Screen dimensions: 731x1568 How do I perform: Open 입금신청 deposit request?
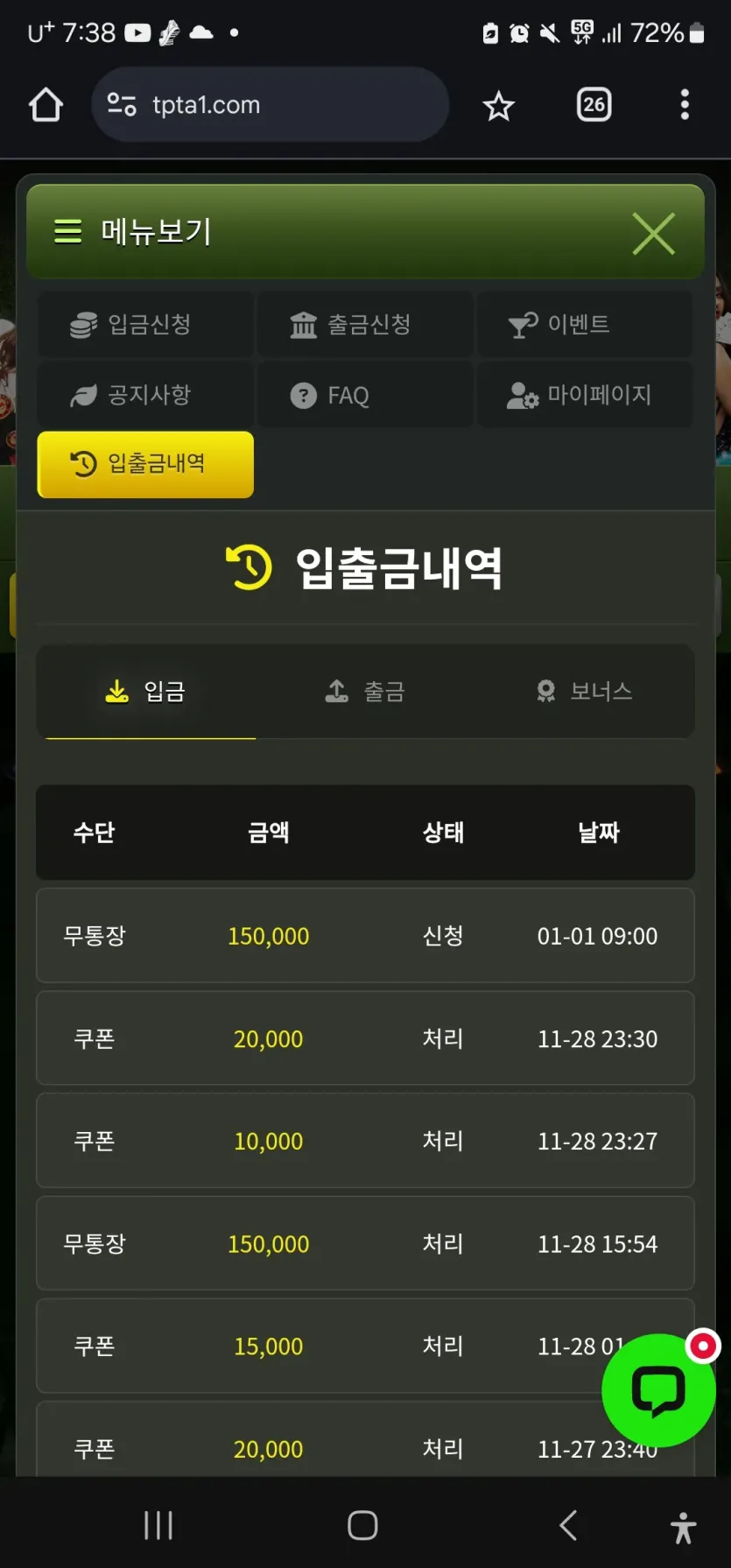coord(145,325)
